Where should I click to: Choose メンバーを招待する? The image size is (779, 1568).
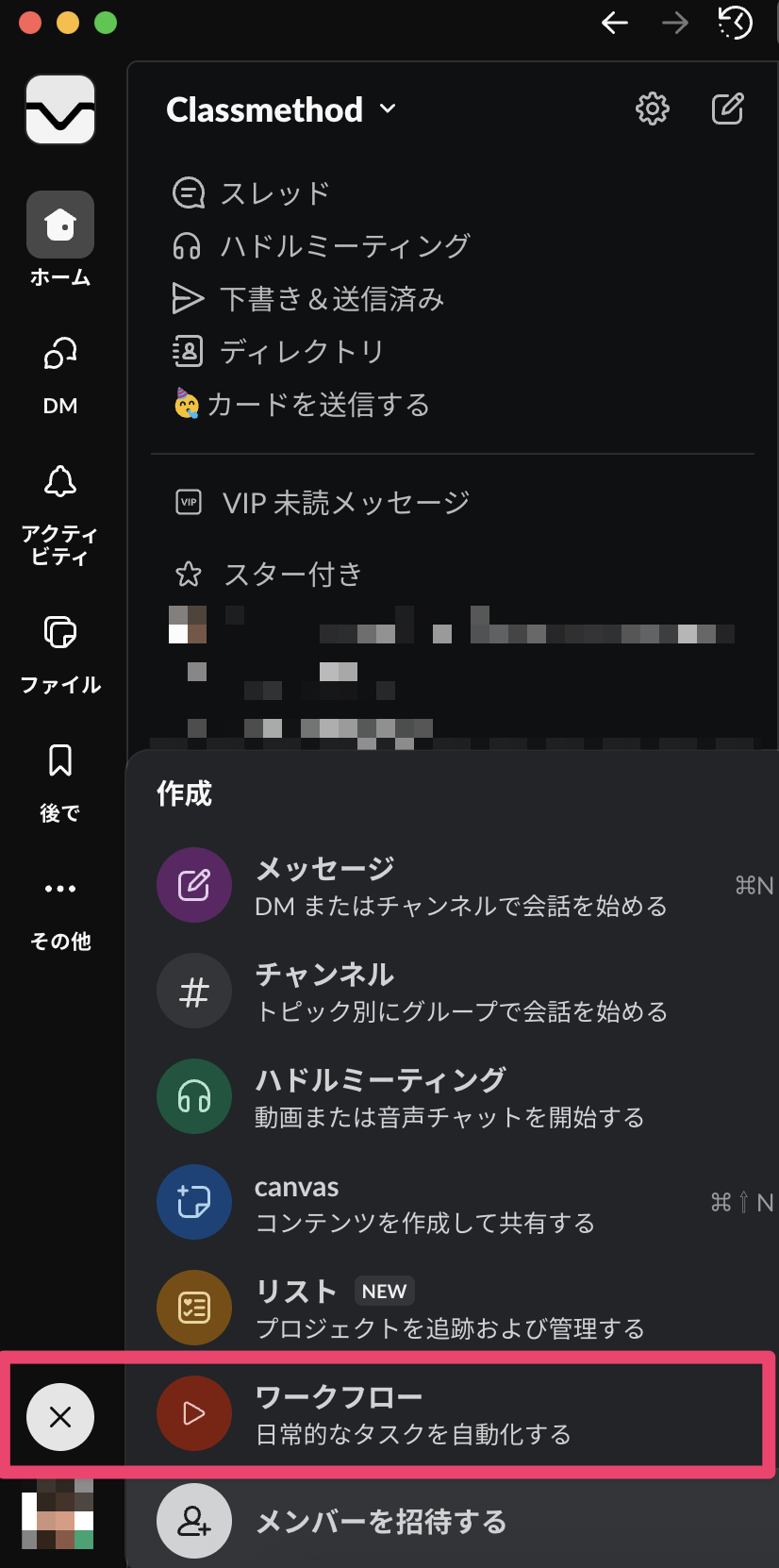(x=381, y=1521)
